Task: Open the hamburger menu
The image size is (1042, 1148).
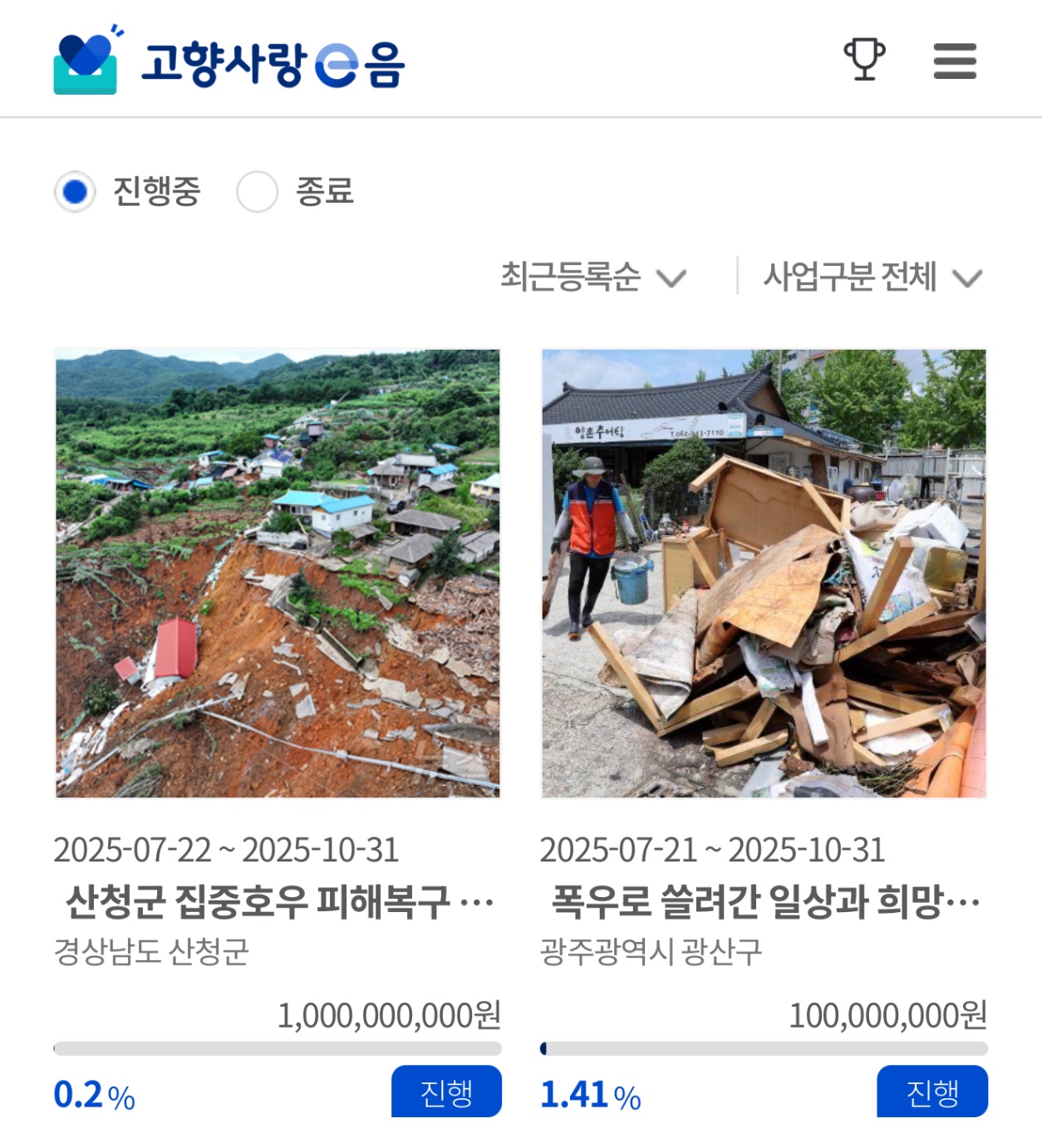Action: (955, 61)
